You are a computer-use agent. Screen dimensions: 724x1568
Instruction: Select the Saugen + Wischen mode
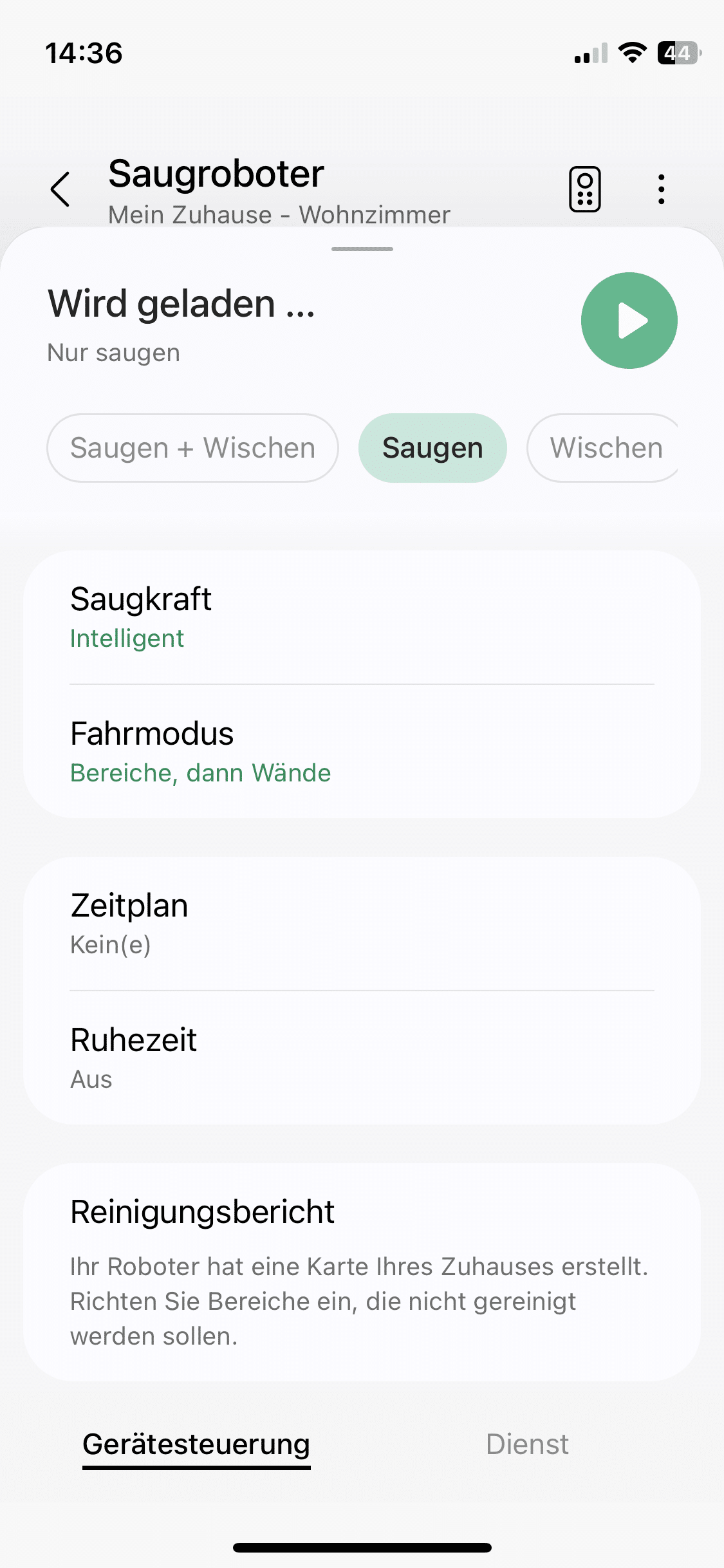[x=192, y=448]
